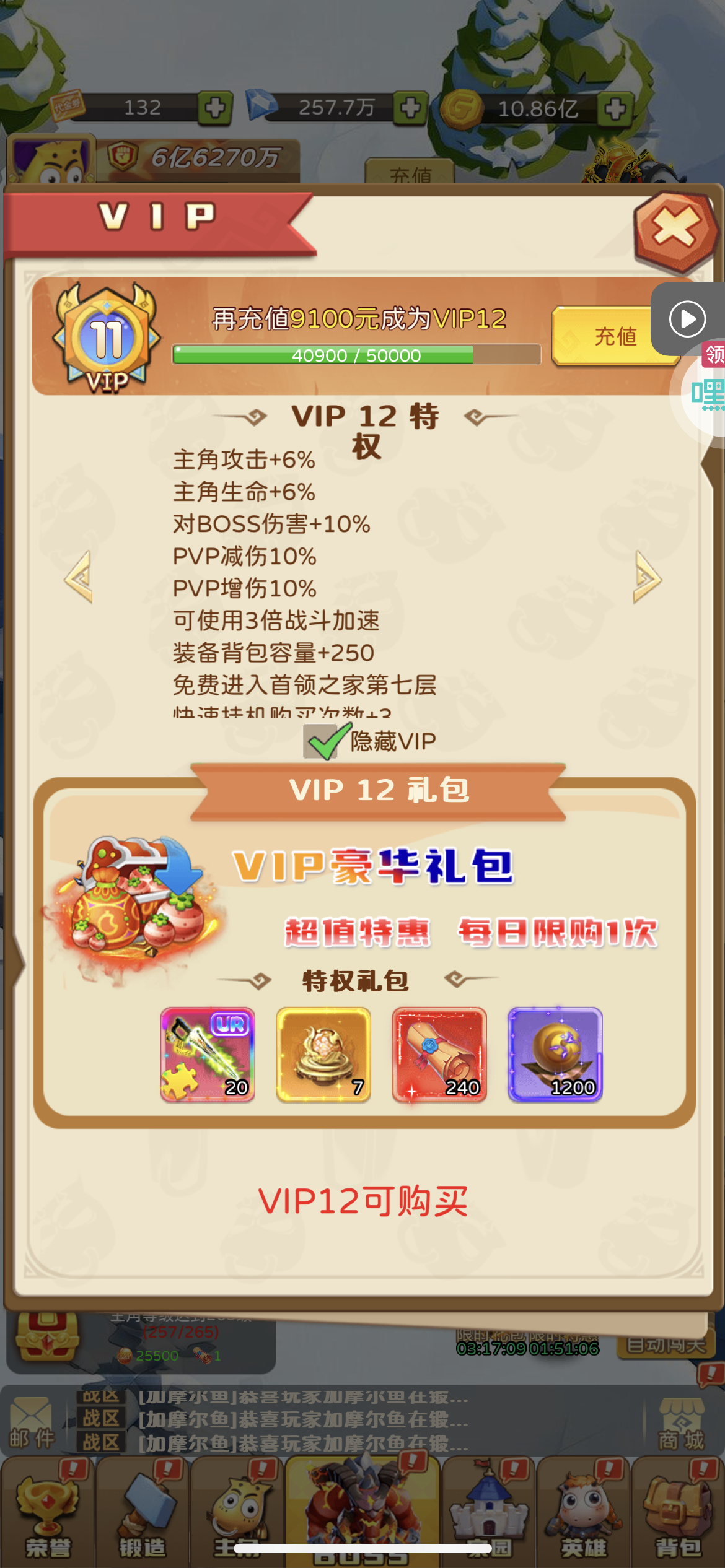View the UR weapon fragment reward
The image size is (725, 1568).
(x=208, y=1054)
